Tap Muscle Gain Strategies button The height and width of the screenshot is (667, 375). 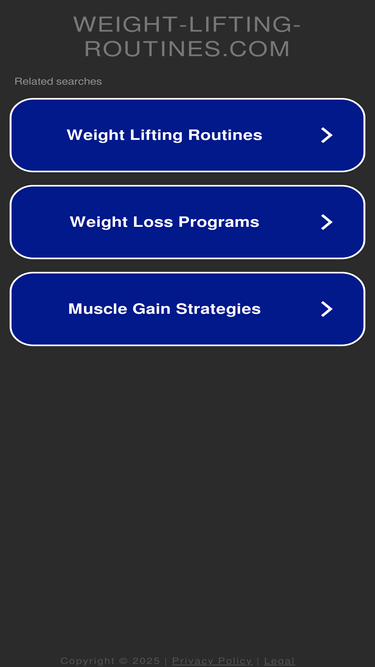click(187, 309)
